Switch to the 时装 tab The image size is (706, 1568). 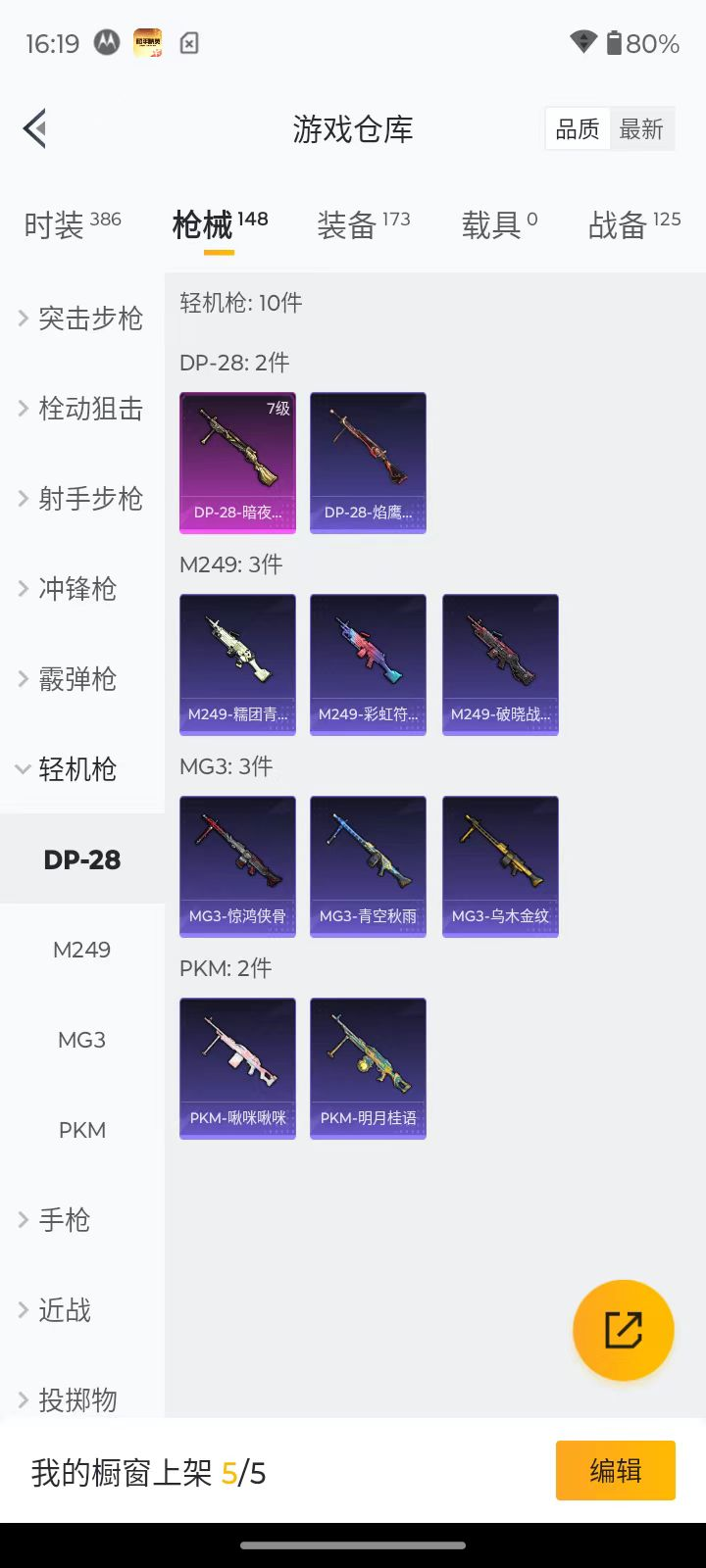tap(72, 224)
